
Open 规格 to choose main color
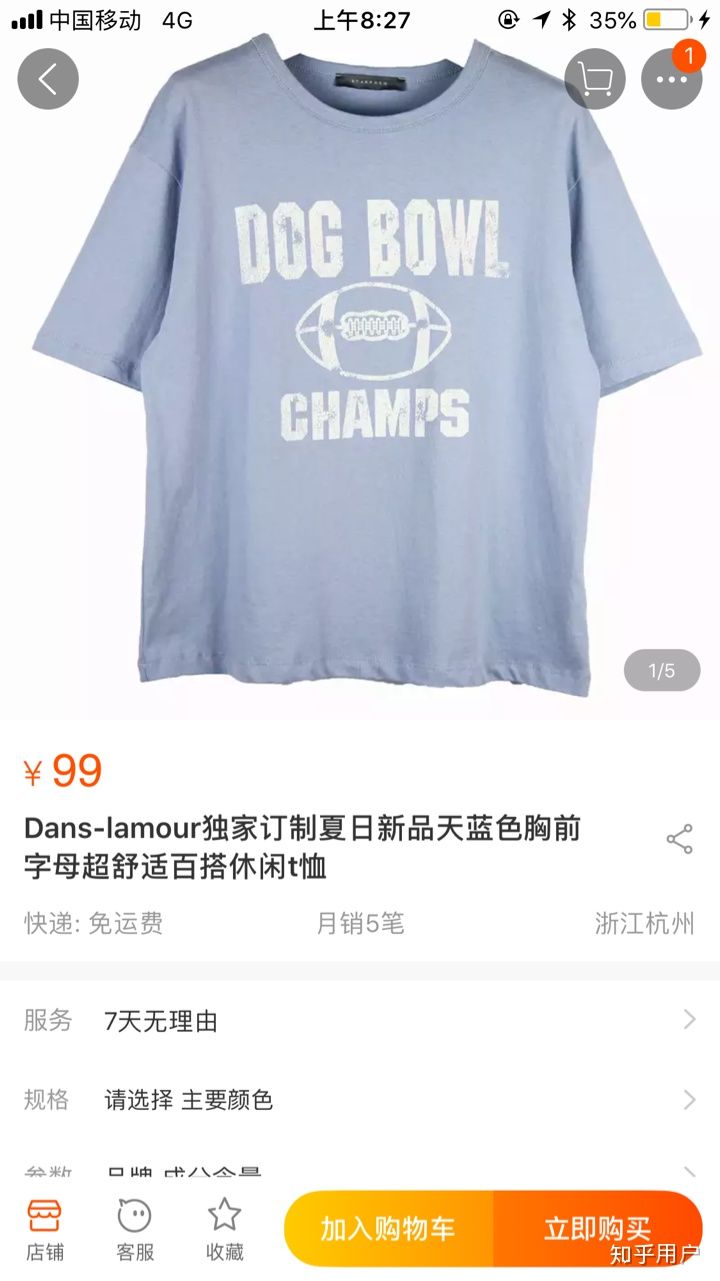360,1100
